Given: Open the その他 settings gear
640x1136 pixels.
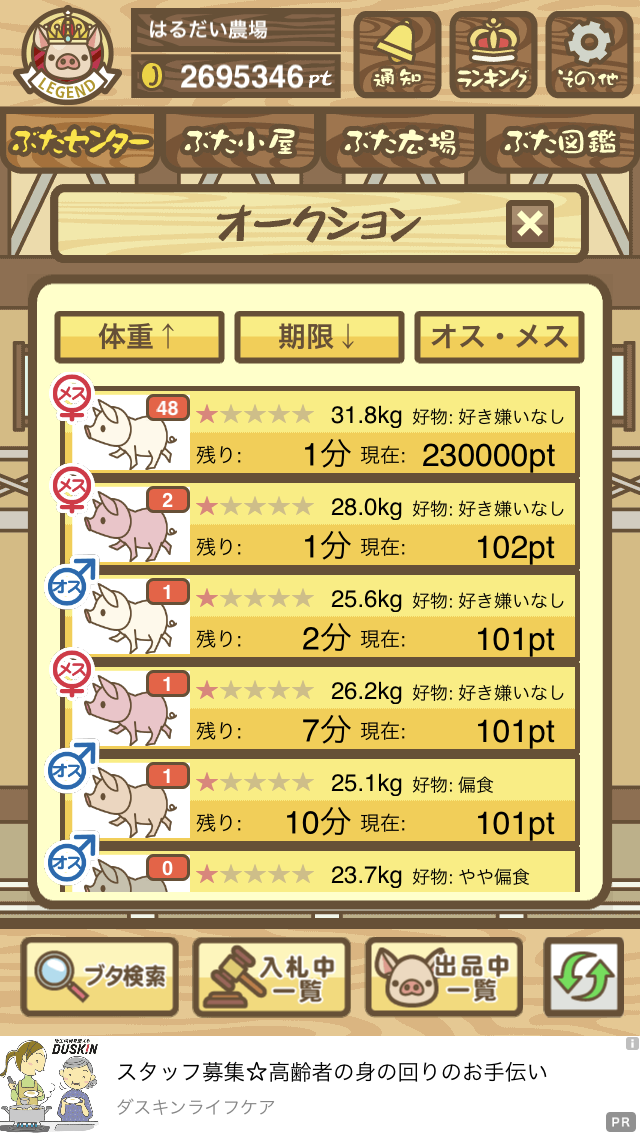Looking at the screenshot, I should (589, 54).
